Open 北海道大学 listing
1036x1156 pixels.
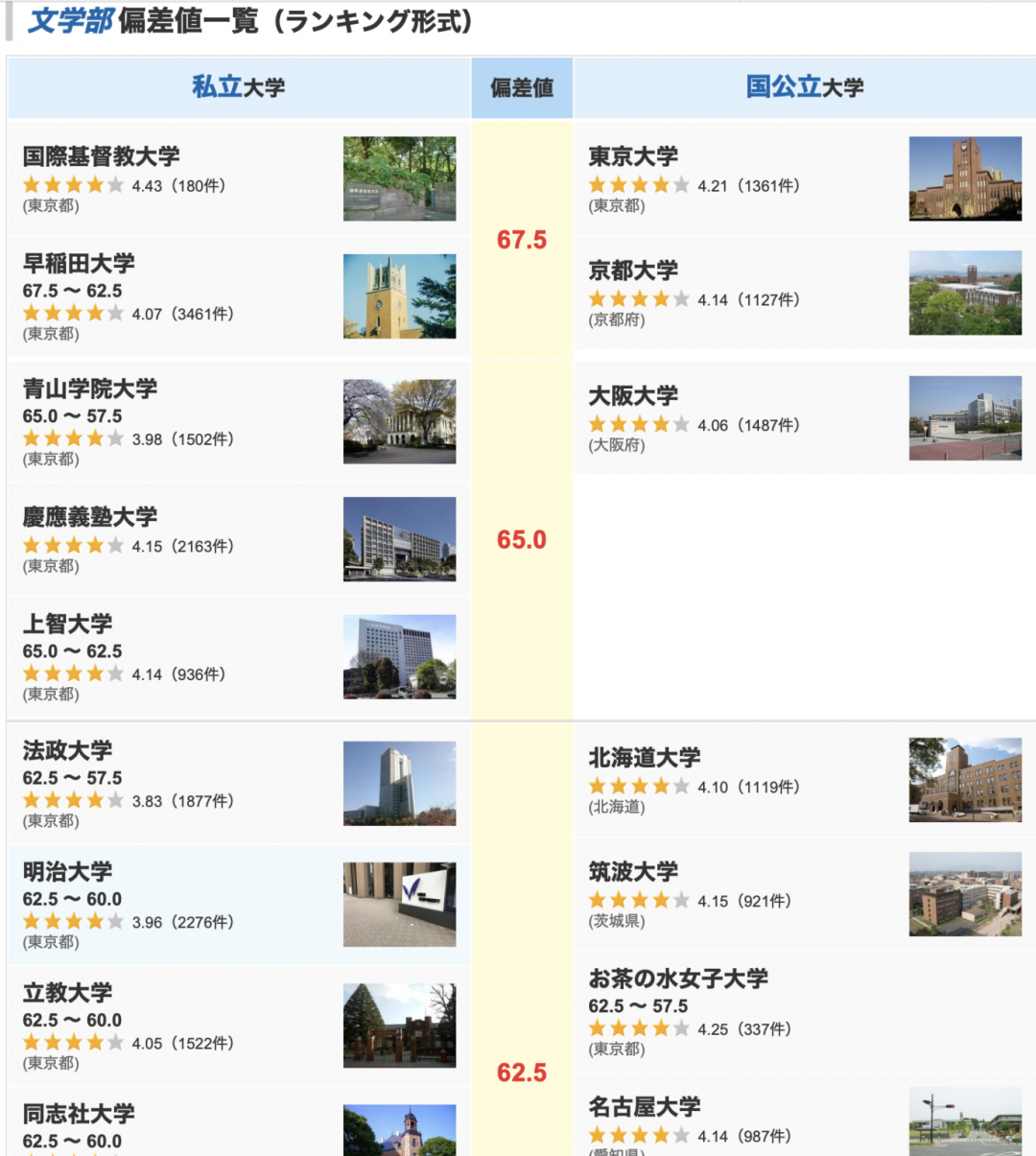click(x=645, y=757)
